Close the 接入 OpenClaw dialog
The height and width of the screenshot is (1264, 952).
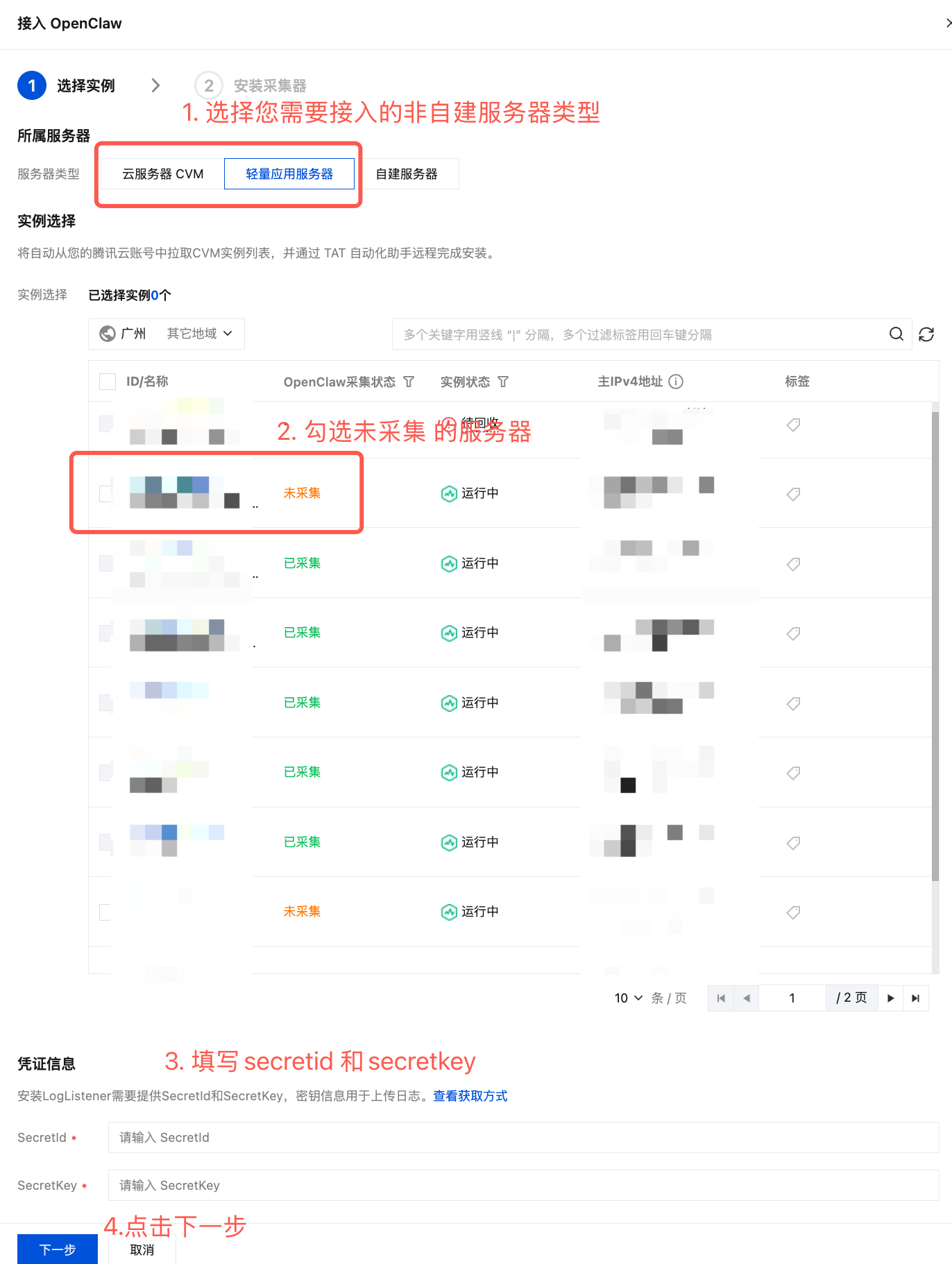tap(947, 23)
